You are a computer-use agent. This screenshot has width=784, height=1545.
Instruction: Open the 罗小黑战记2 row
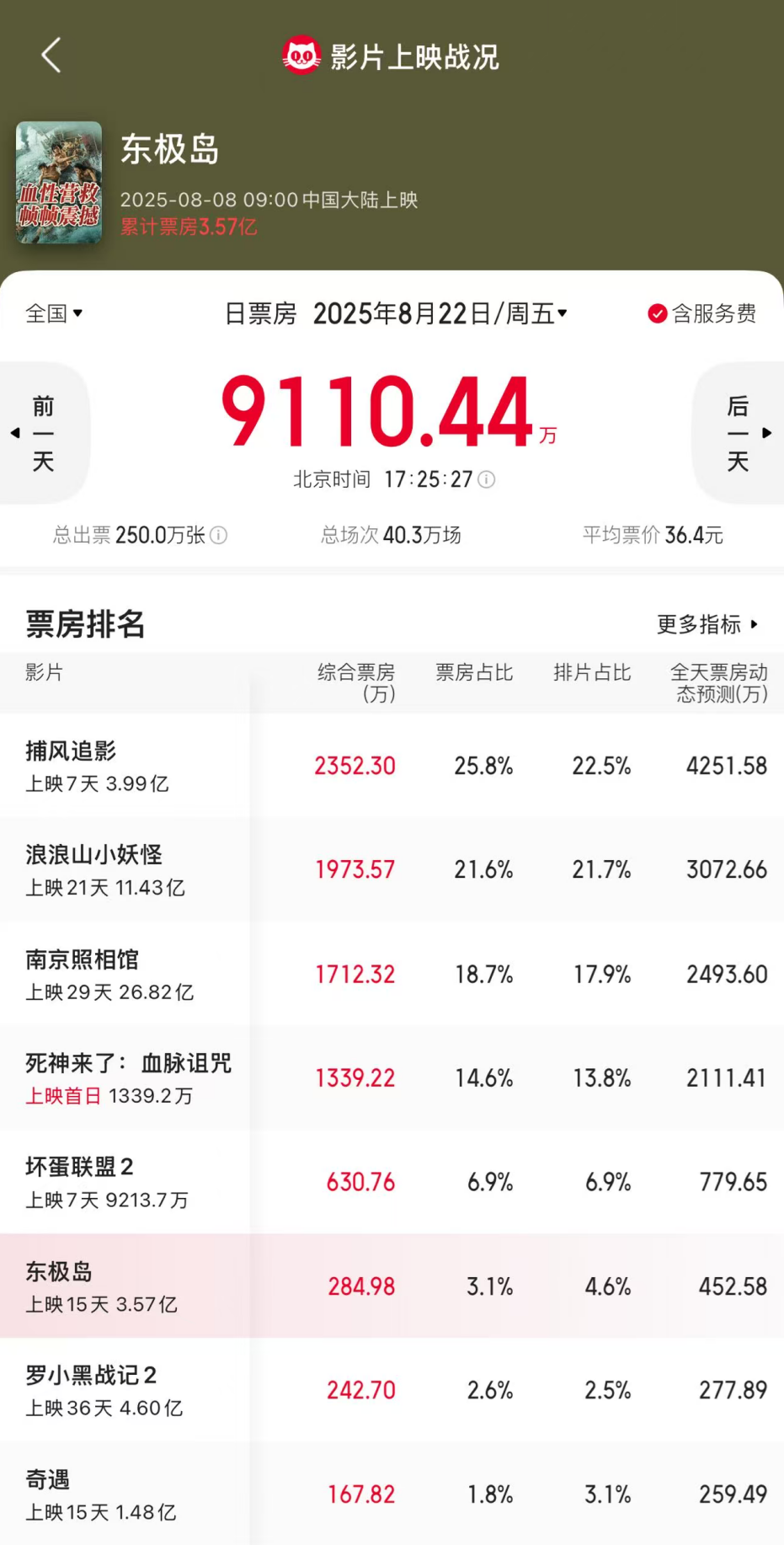392,1390
